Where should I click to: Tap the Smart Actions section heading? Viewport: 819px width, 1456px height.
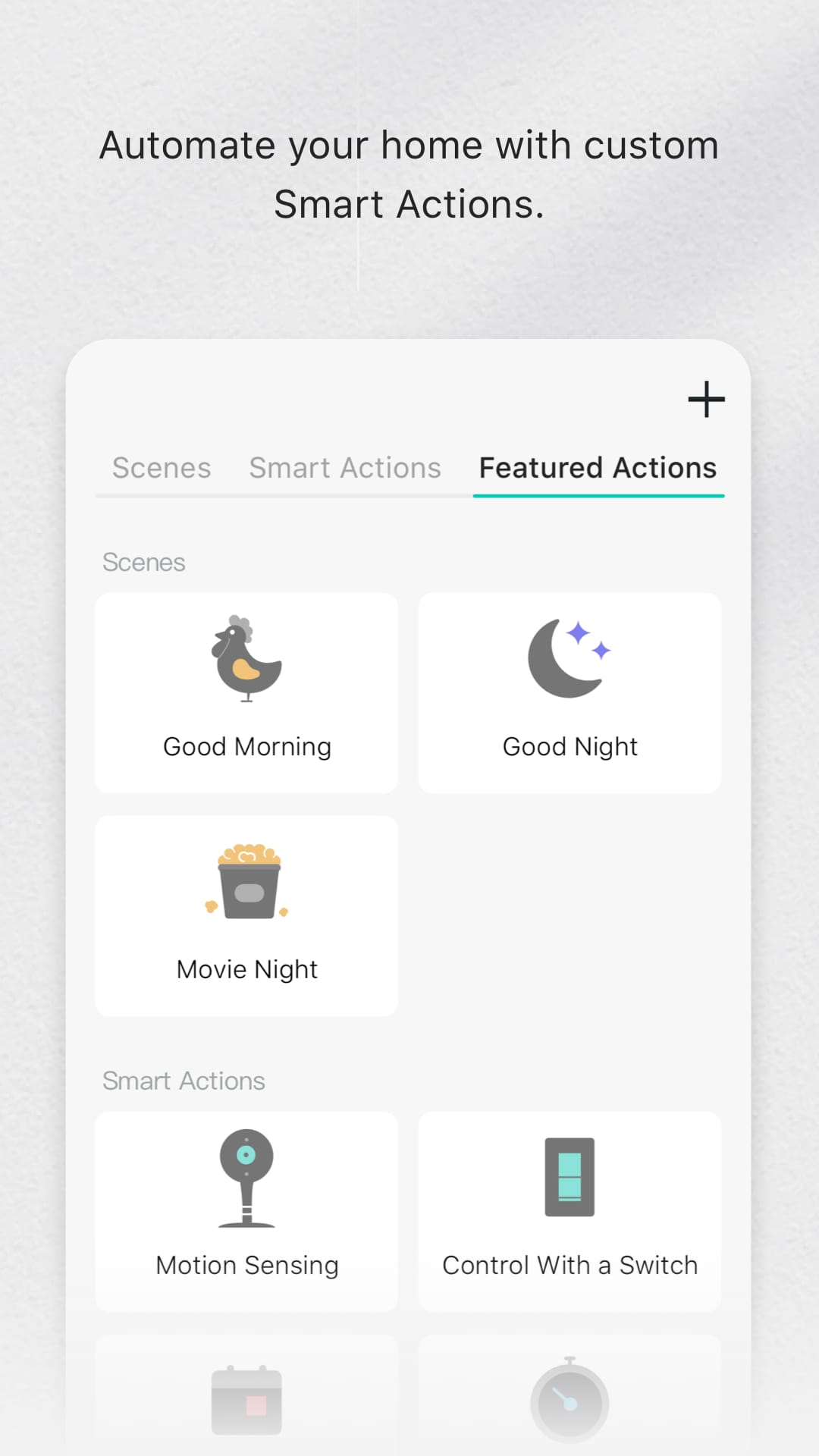[x=184, y=1080]
